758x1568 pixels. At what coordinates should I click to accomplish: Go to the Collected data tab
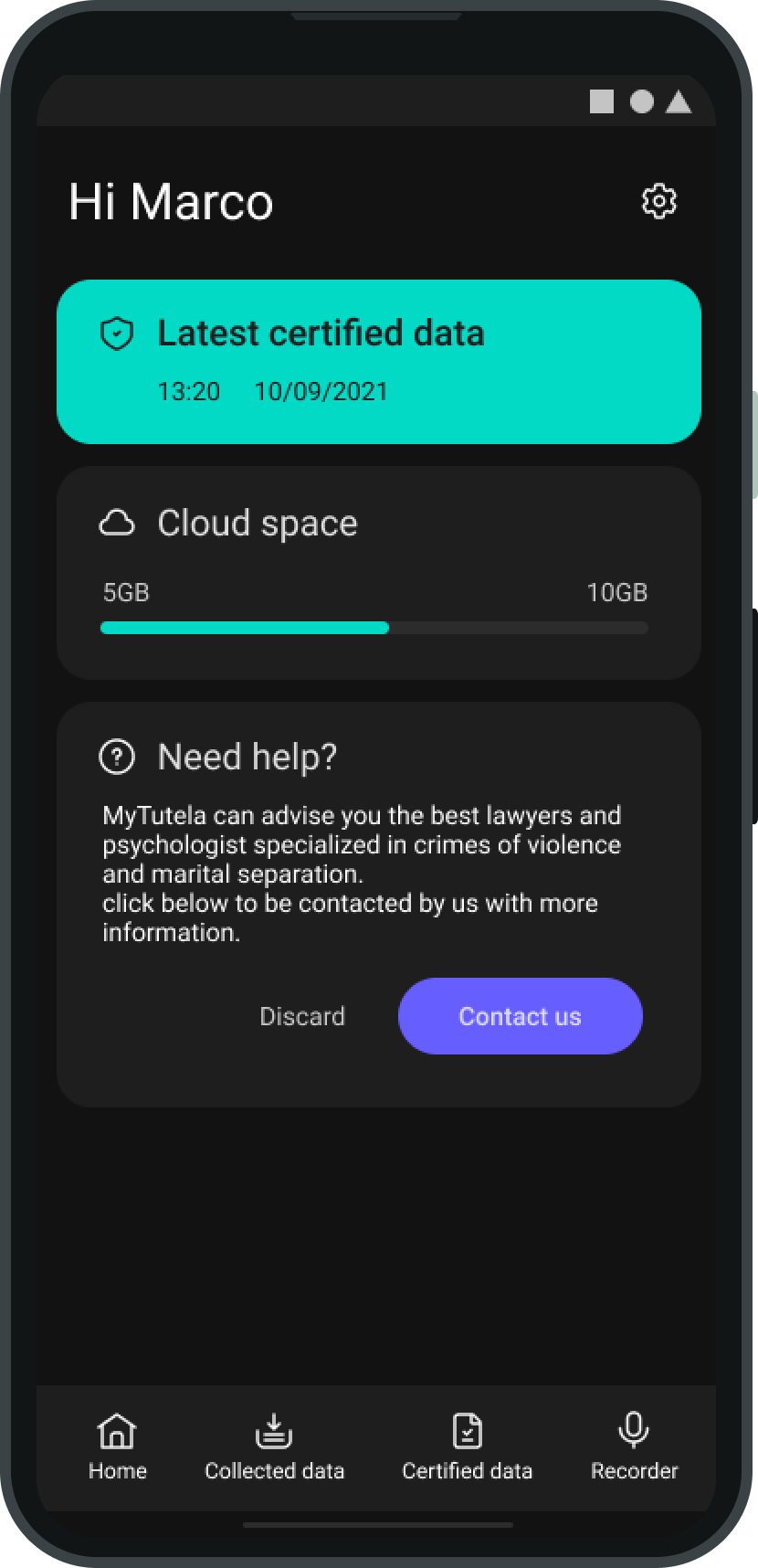click(x=274, y=1447)
